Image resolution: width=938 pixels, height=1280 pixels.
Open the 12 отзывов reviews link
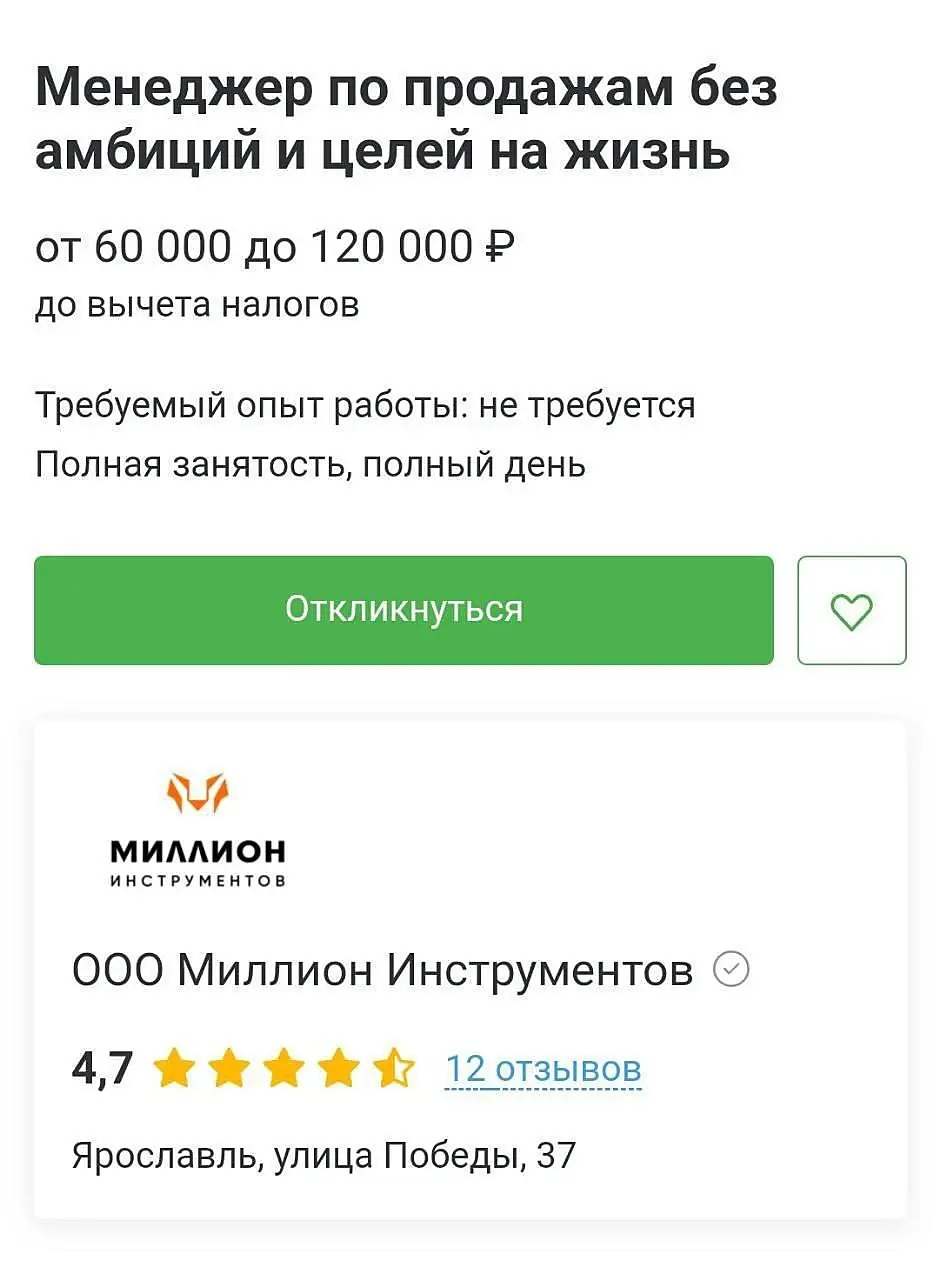click(542, 1070)
